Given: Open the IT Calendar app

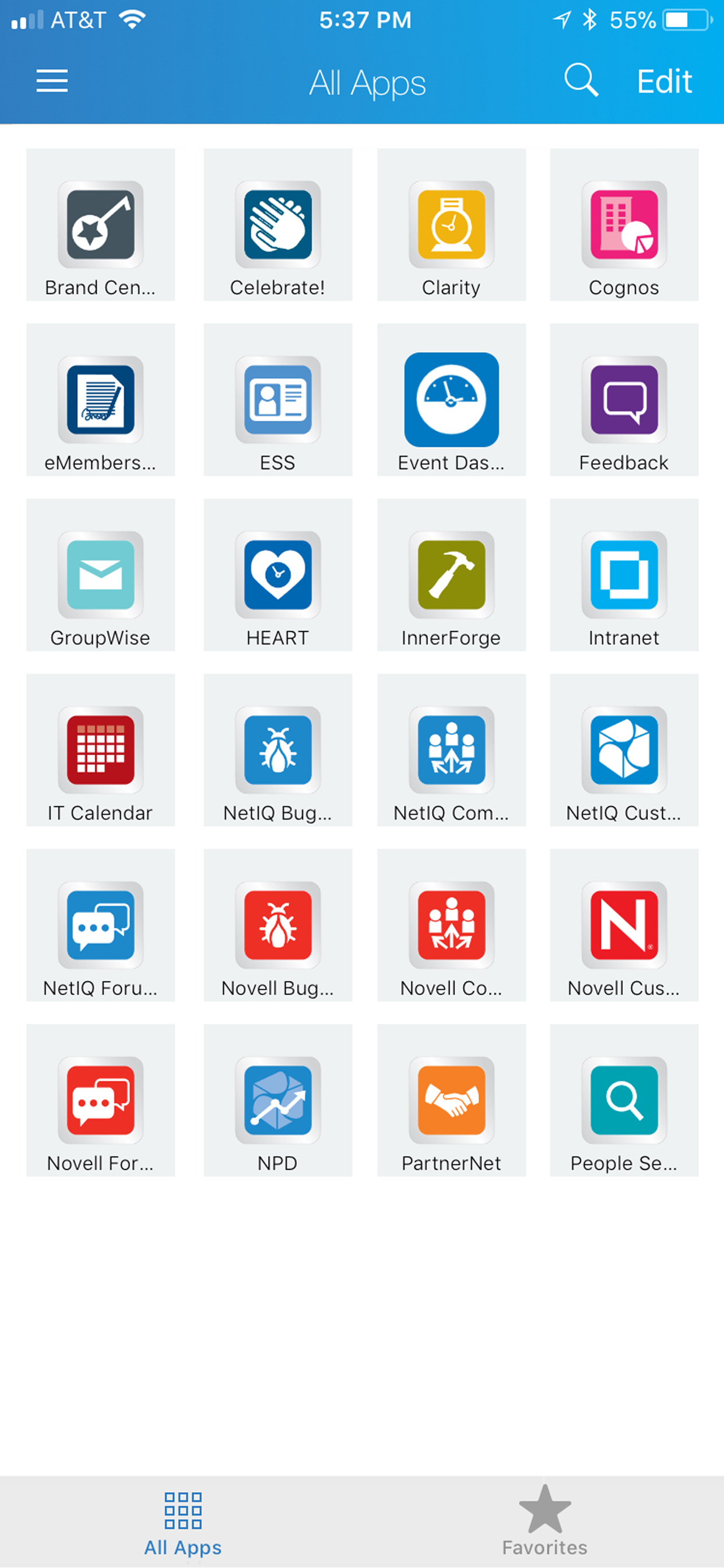Looking at the screenshot, I should tap(100, 751).
